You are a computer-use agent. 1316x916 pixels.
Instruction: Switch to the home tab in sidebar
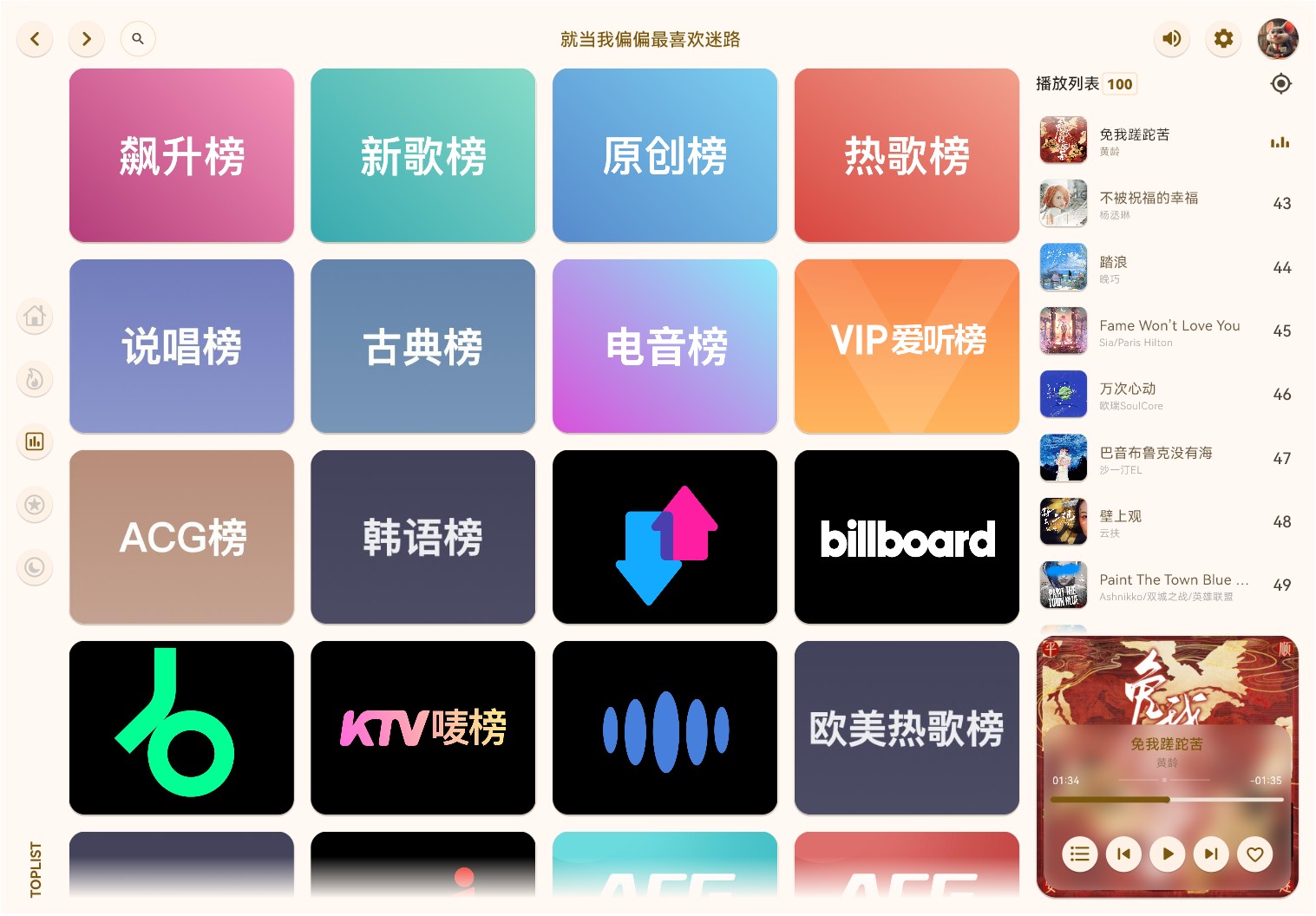coord(35,316)
